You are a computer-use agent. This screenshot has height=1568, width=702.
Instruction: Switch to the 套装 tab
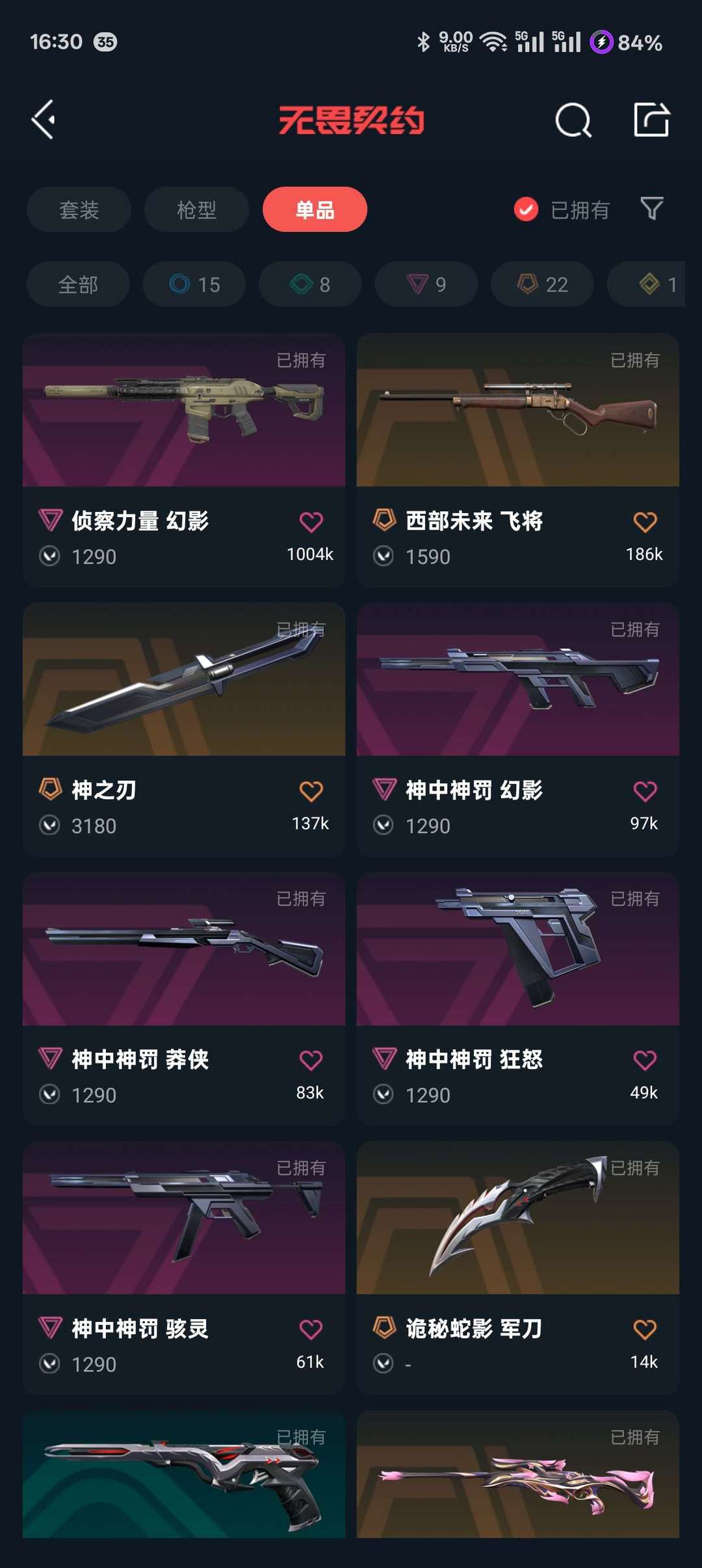click(x=79, y=209)
